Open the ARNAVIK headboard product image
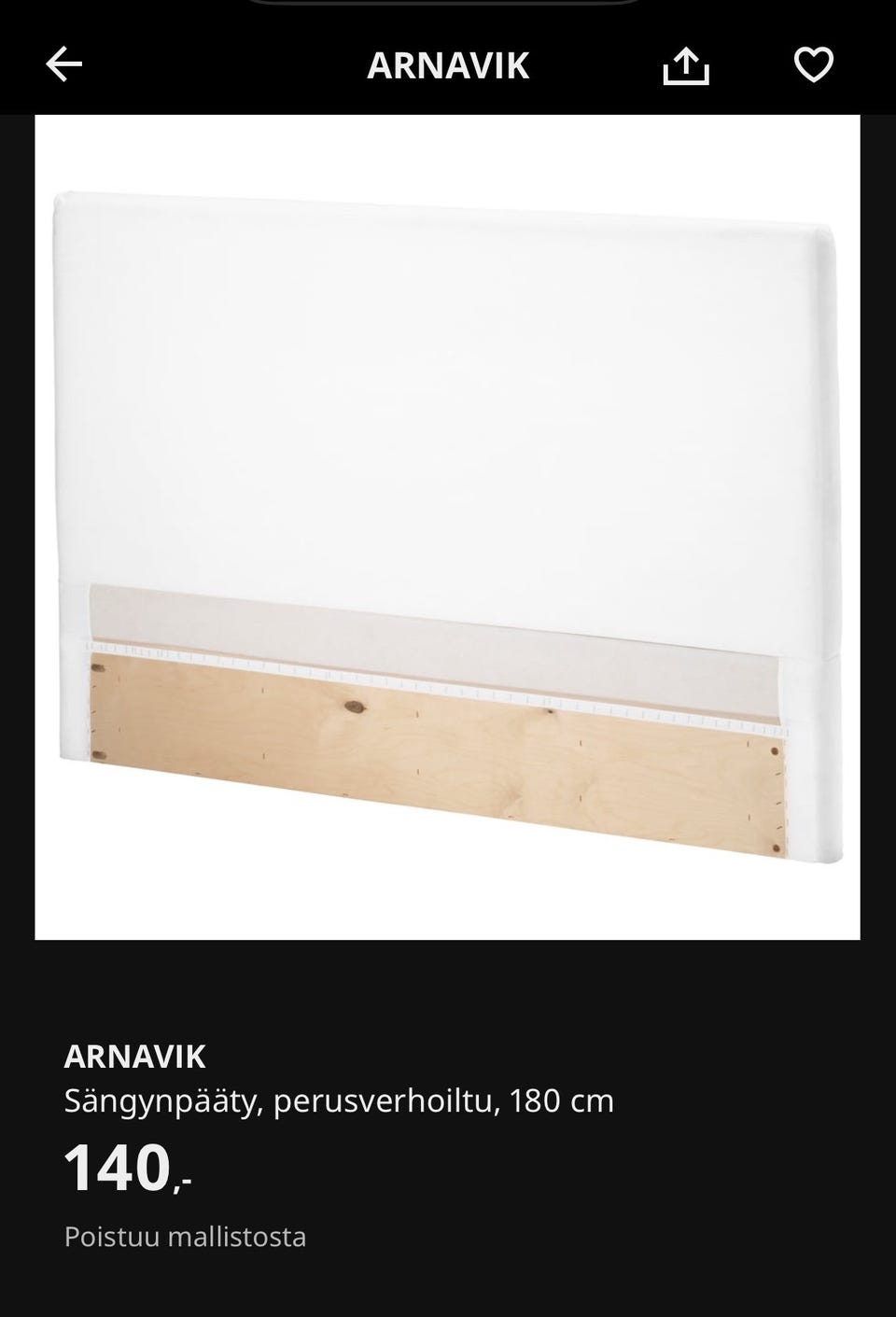The width and height of the screenshot is (896, 1317). 447,527
